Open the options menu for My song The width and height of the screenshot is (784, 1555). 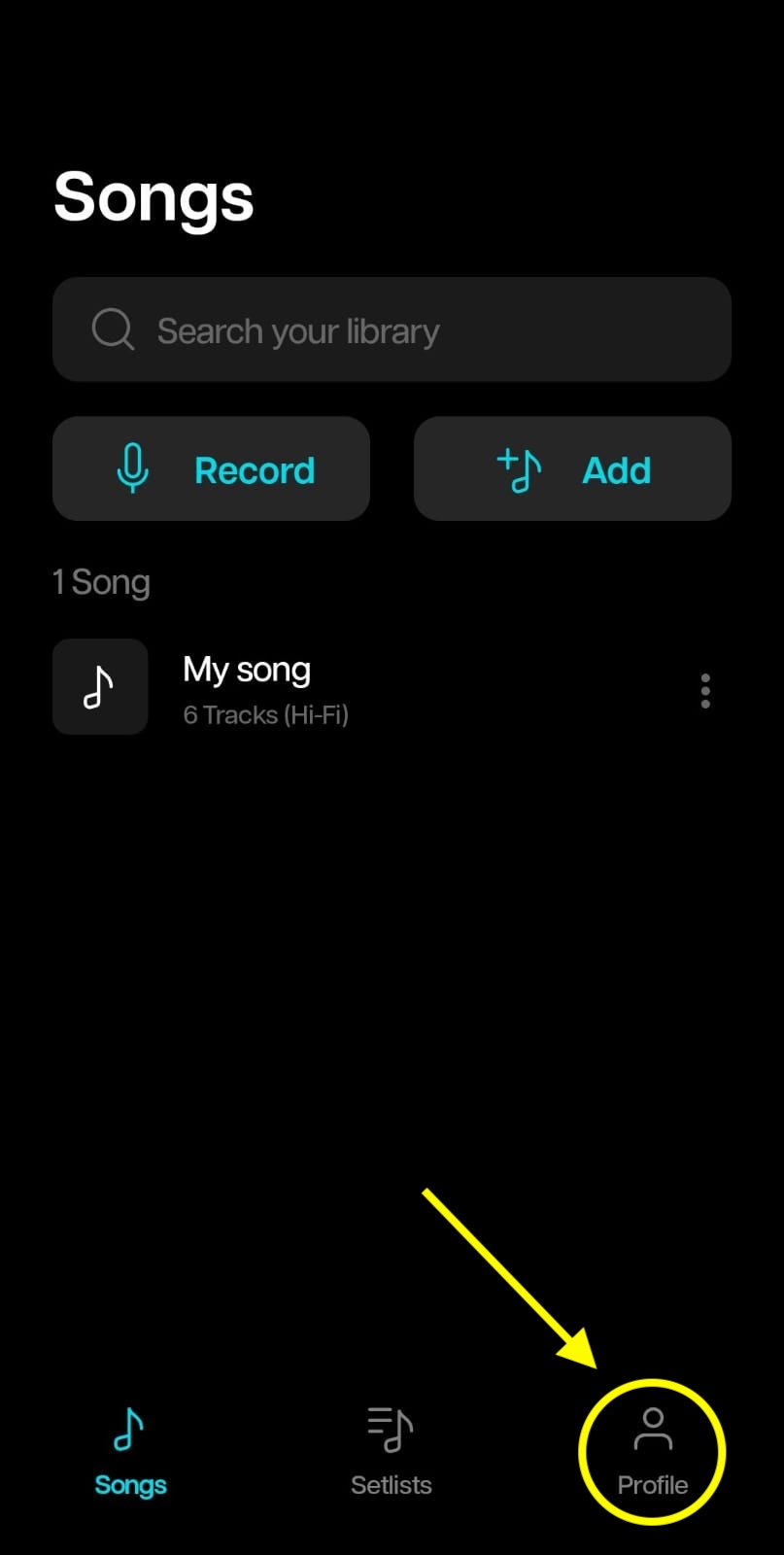point(705,691)
